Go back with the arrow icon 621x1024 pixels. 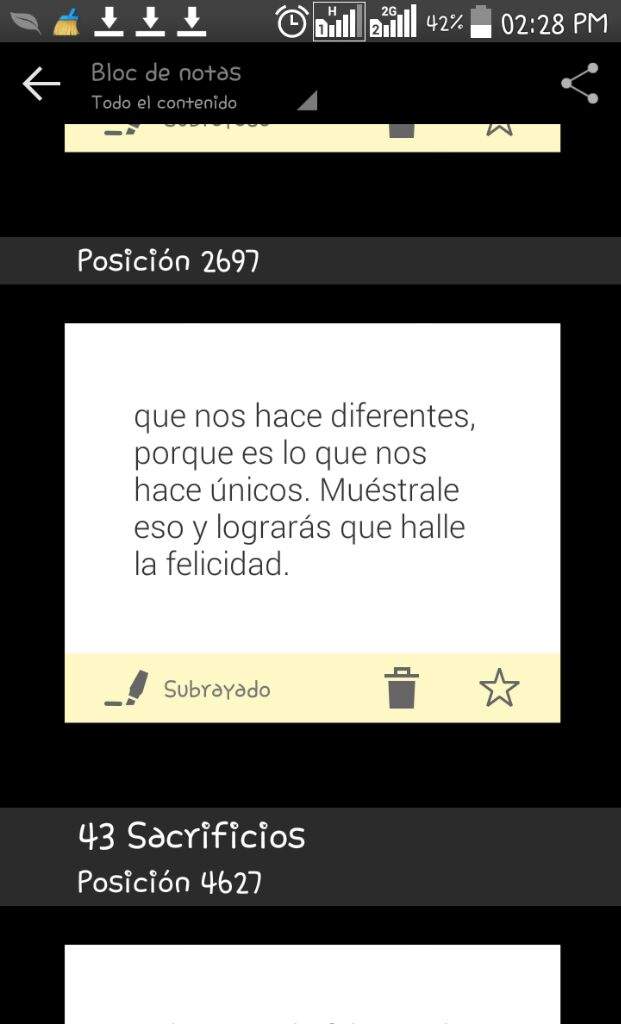pos(41,84)
